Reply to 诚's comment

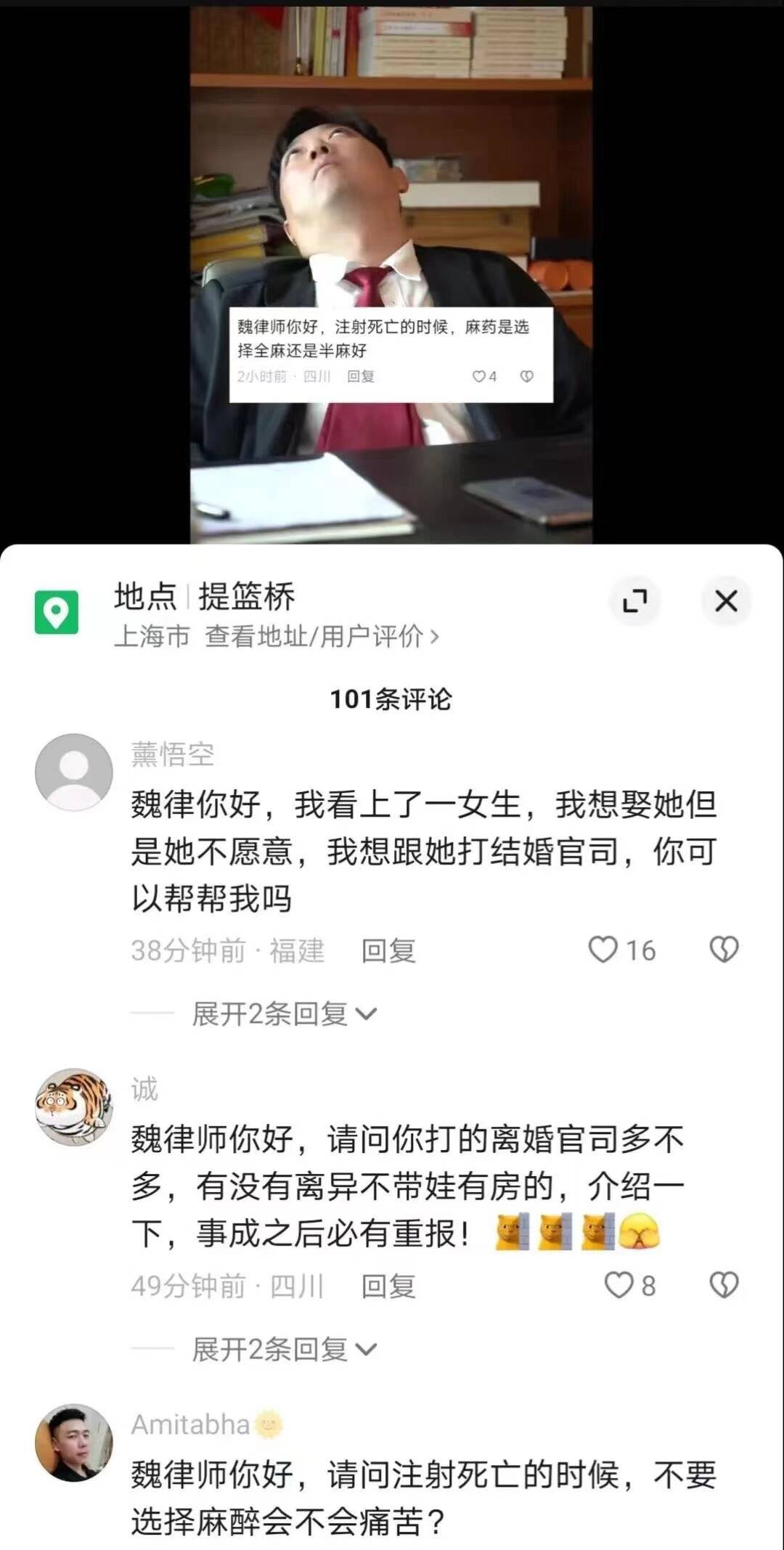[388, 1286]
